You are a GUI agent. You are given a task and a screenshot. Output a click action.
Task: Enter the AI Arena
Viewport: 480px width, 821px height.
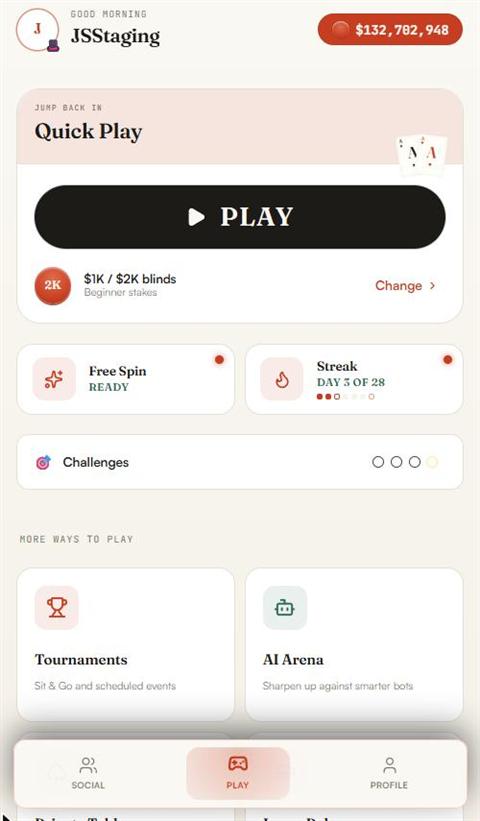click(x=354, y=645)
